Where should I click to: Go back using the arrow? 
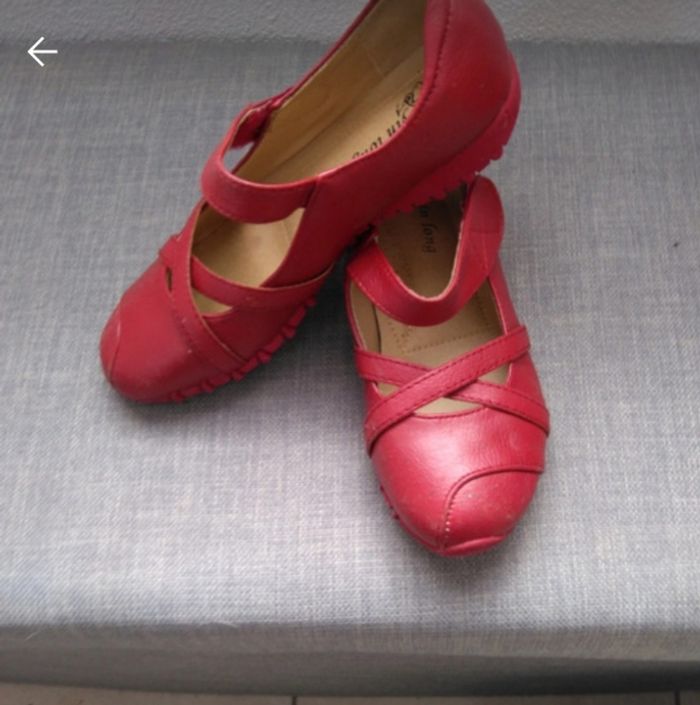[42, 52]
